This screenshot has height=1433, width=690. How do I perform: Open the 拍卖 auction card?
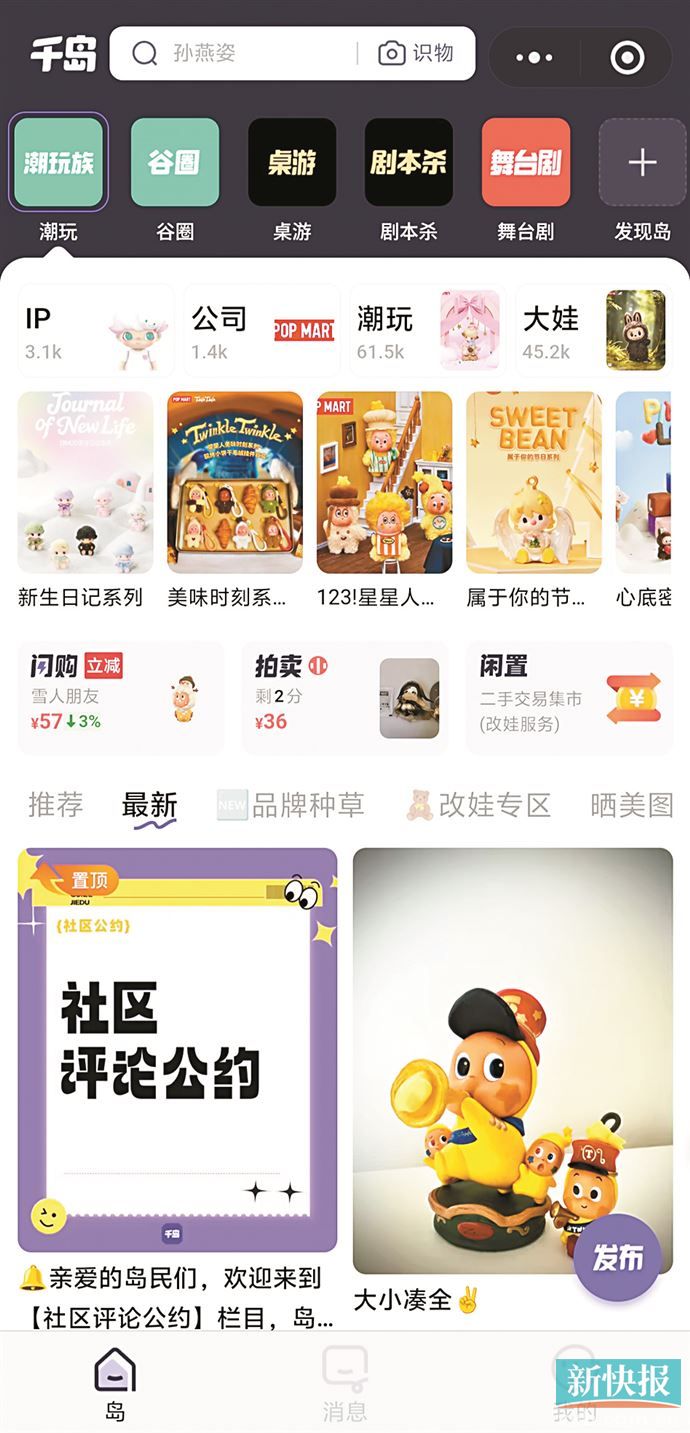(344, 697)
